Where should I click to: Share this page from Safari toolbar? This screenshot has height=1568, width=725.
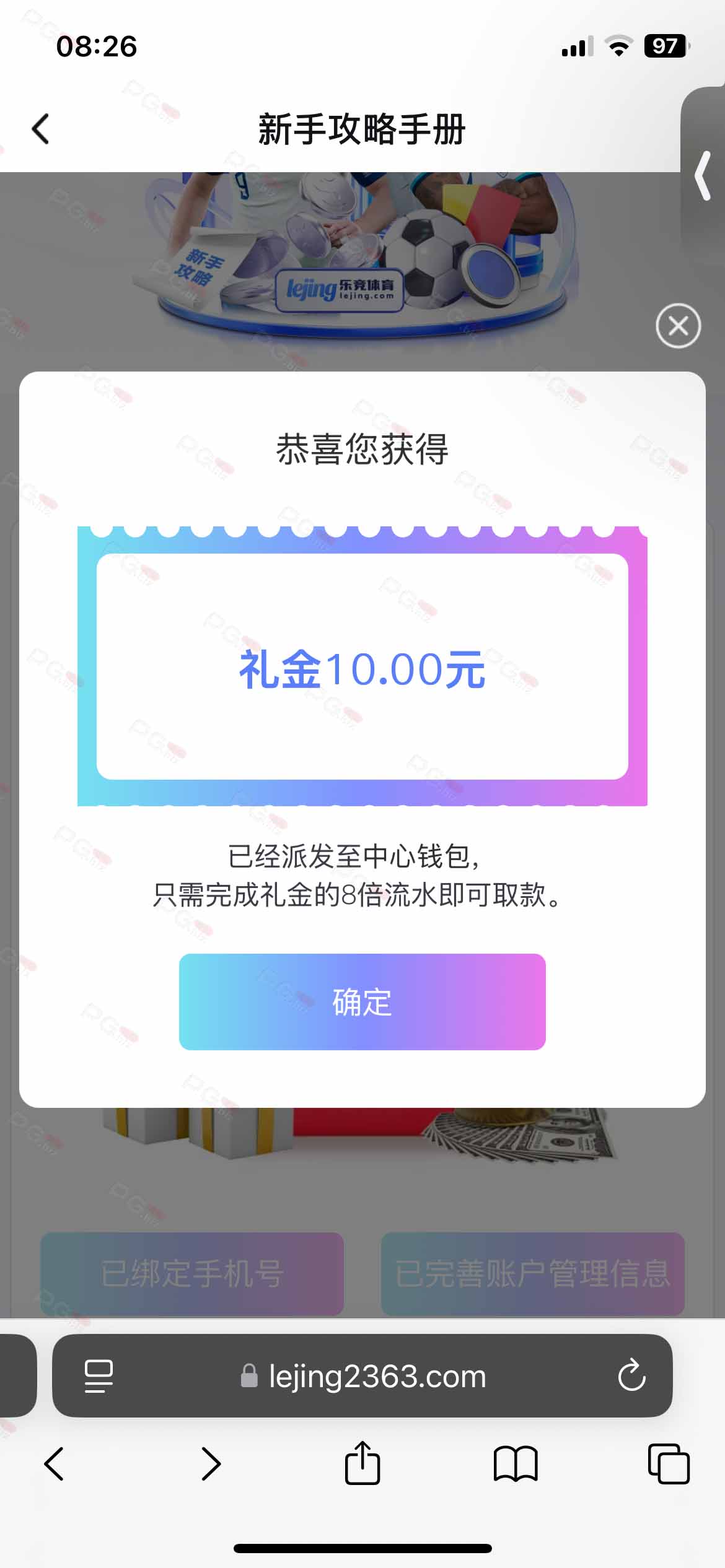coord(362,1463)
